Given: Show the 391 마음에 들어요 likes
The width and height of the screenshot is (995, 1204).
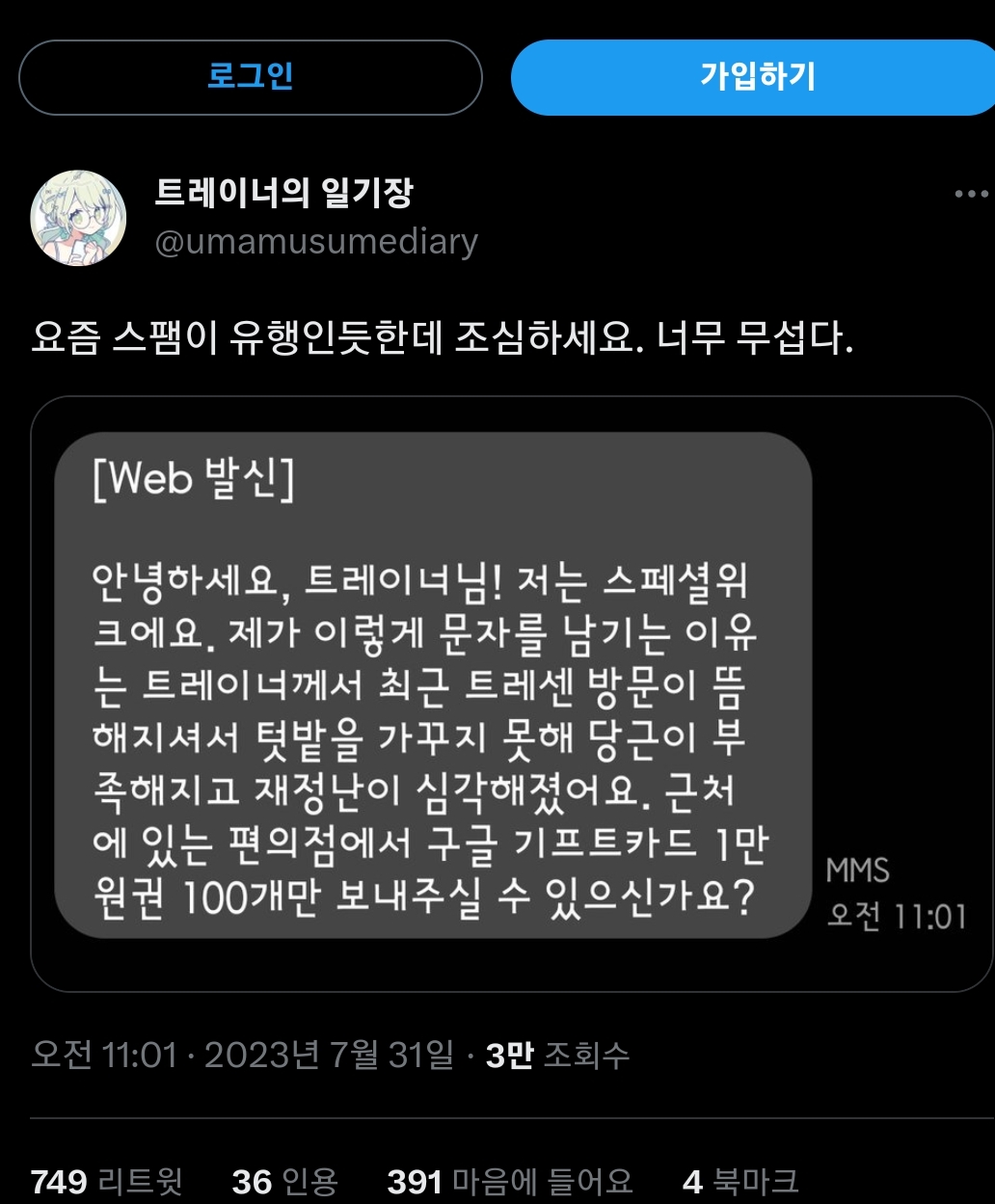Looking at the screenshot, I should 509,1181.
